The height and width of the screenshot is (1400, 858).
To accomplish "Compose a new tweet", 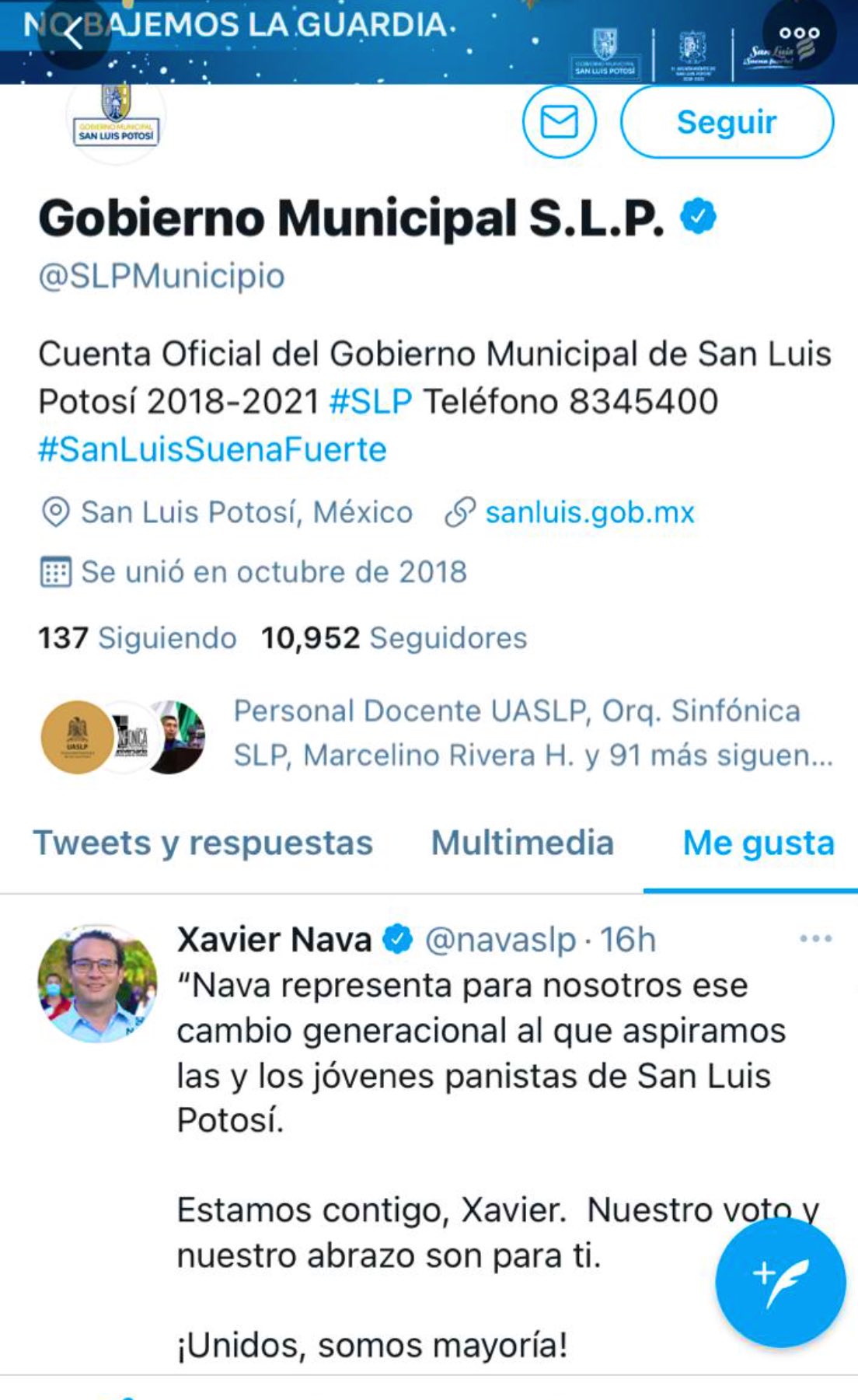I will [780, 1283].
